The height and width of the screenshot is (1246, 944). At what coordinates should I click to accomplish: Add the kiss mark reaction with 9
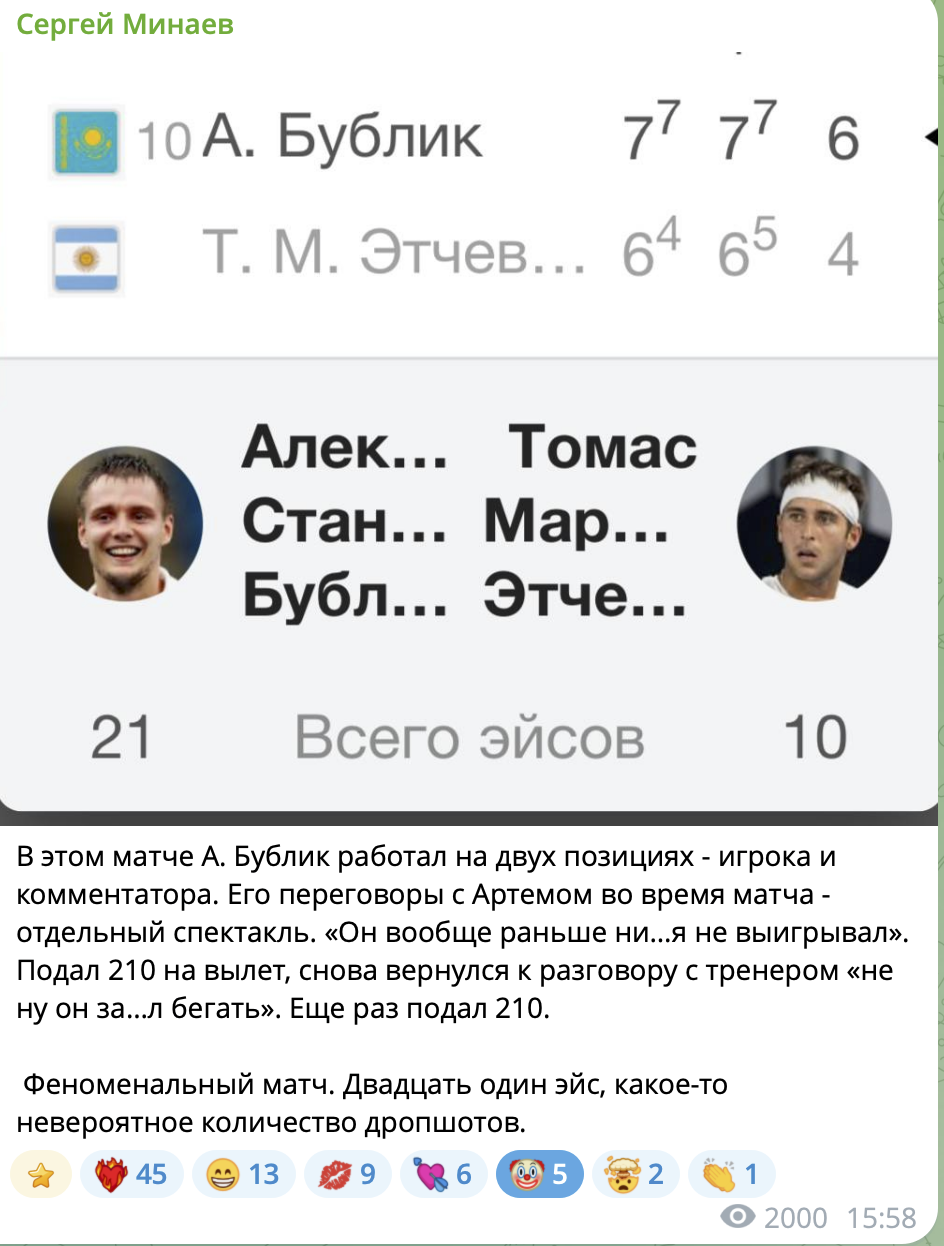(x=347, y=1174)
